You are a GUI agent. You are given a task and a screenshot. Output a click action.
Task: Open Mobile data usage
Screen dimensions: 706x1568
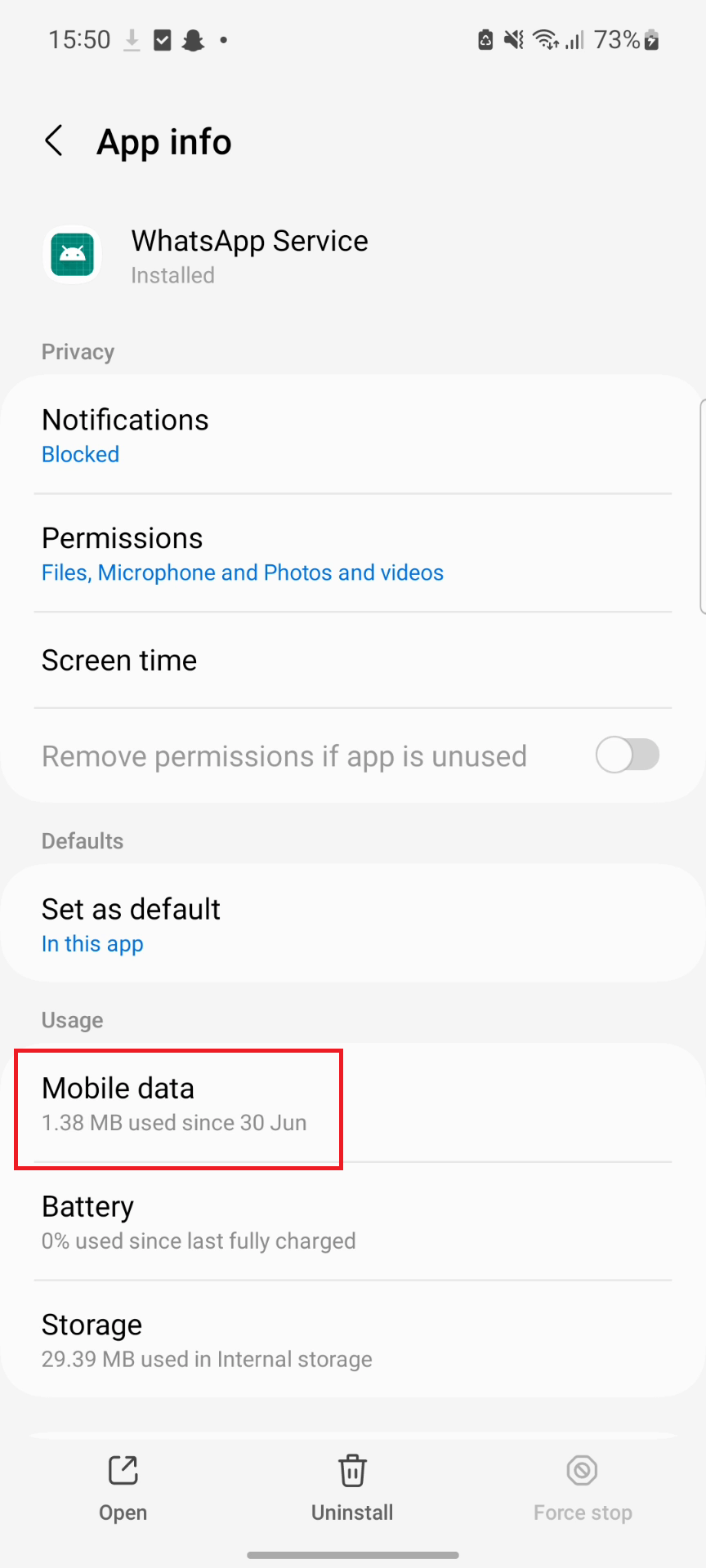[353, 1103]
